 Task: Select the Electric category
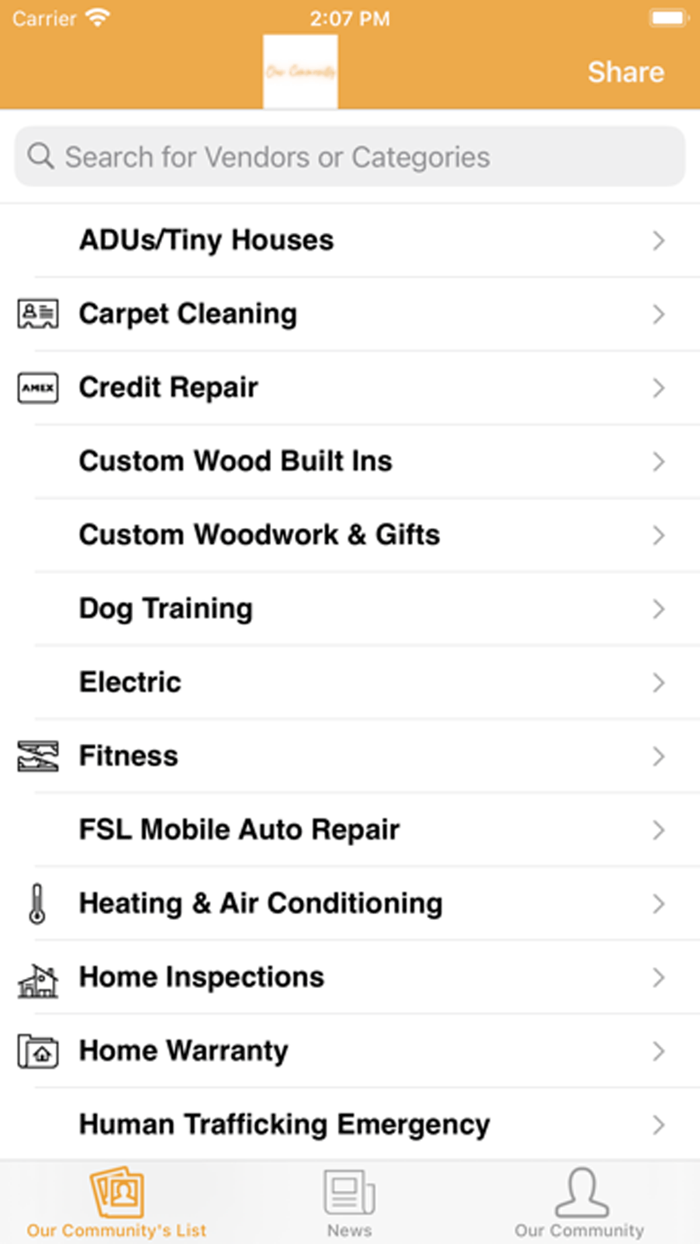350,683
